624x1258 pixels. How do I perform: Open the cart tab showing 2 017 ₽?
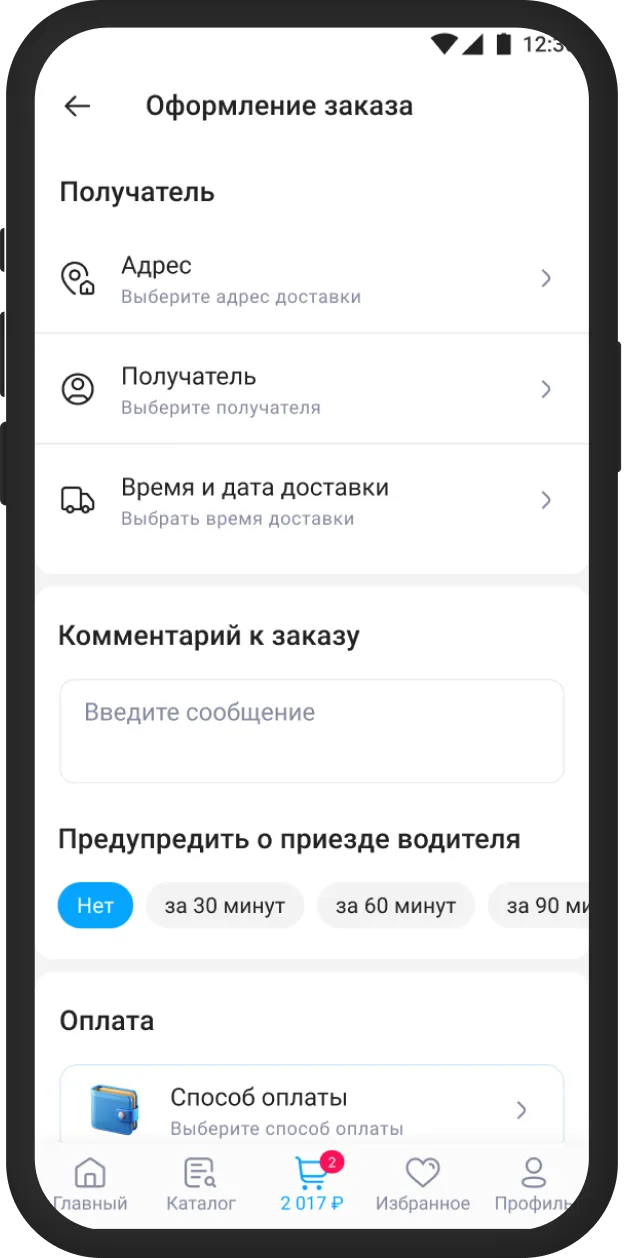312,1186
